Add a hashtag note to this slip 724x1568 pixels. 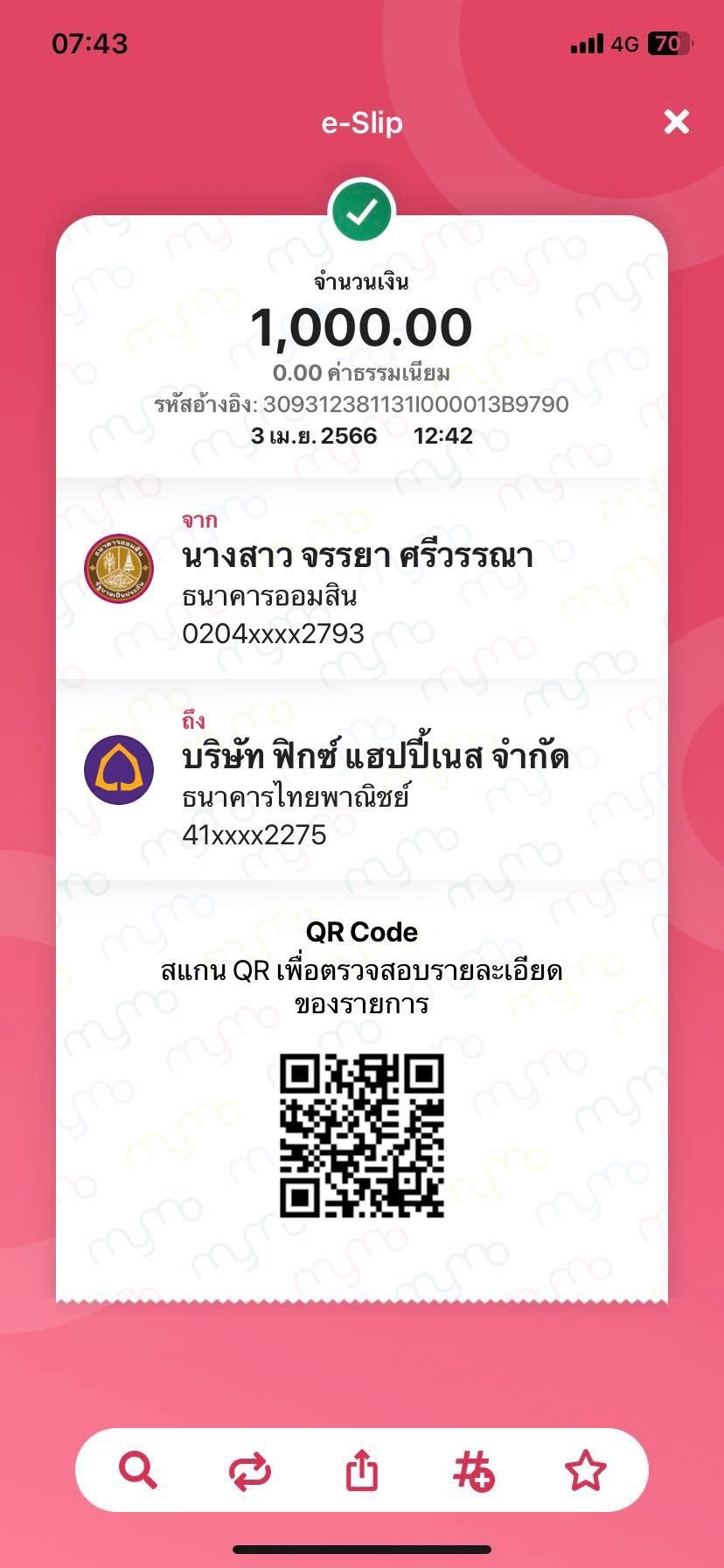(474, 1470)
